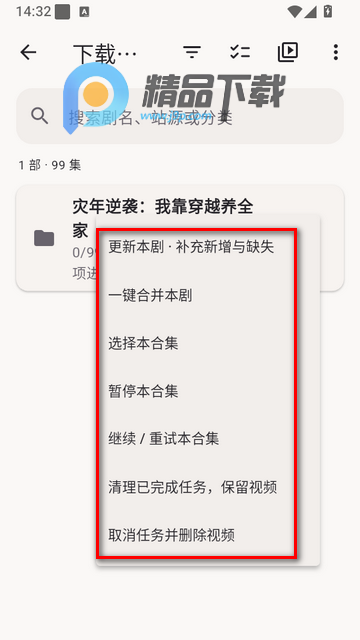The width and height of the screenshot is (360, 640).
Task: Go back with the arrow icon
Action: [28, 52]
